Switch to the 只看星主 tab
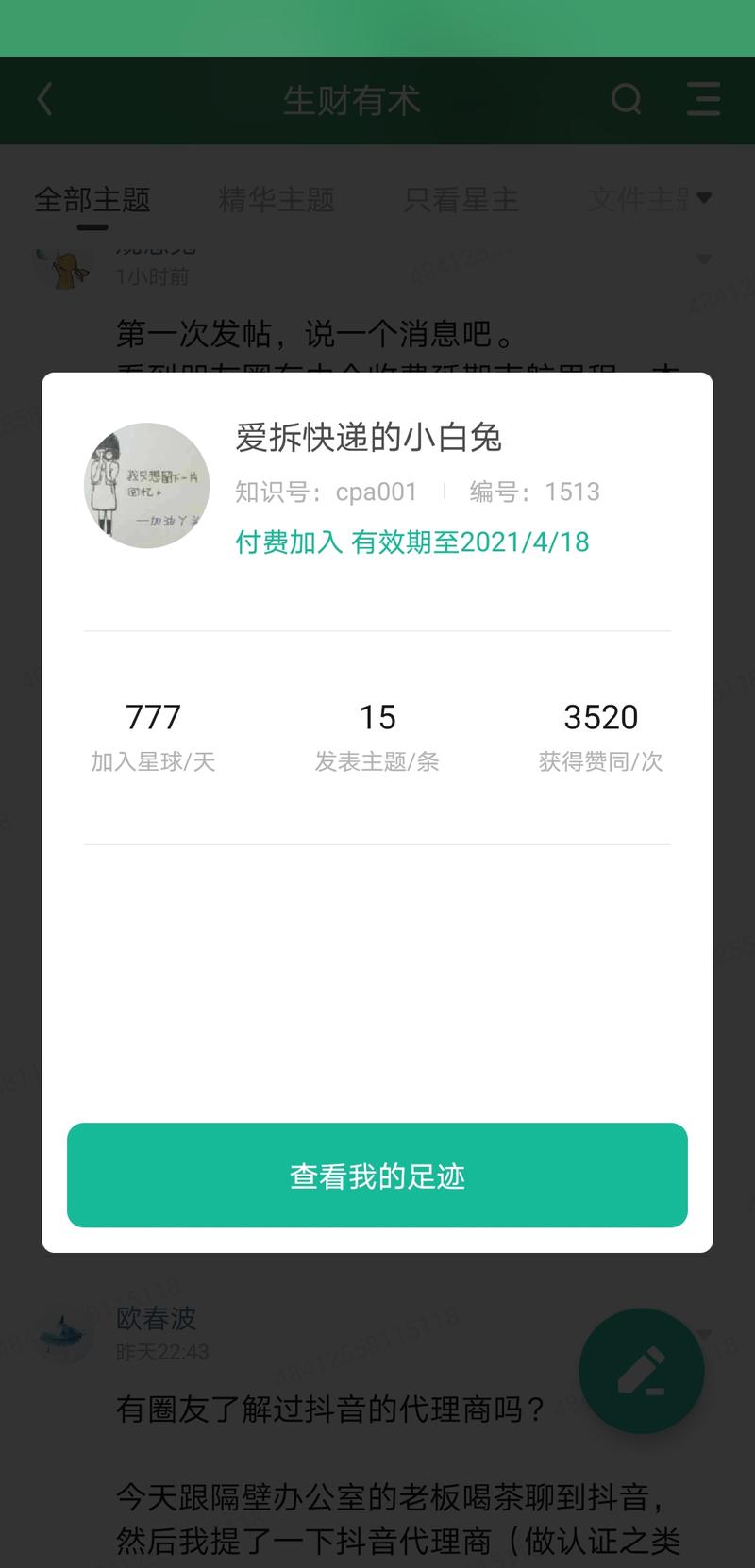Viewport: 755px width, 1568px height. pyautogui.click(x=460, y=199)
